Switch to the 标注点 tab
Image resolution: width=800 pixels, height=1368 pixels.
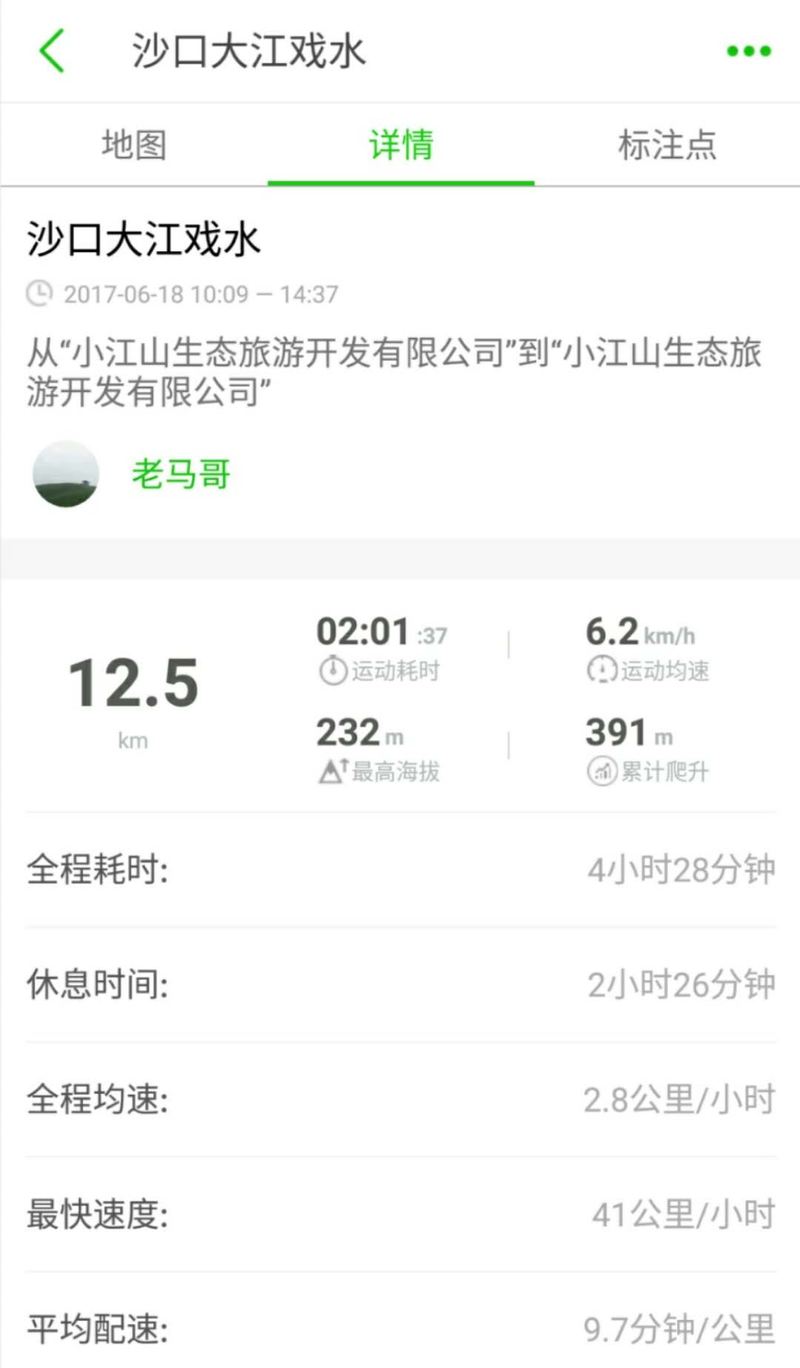667,145
